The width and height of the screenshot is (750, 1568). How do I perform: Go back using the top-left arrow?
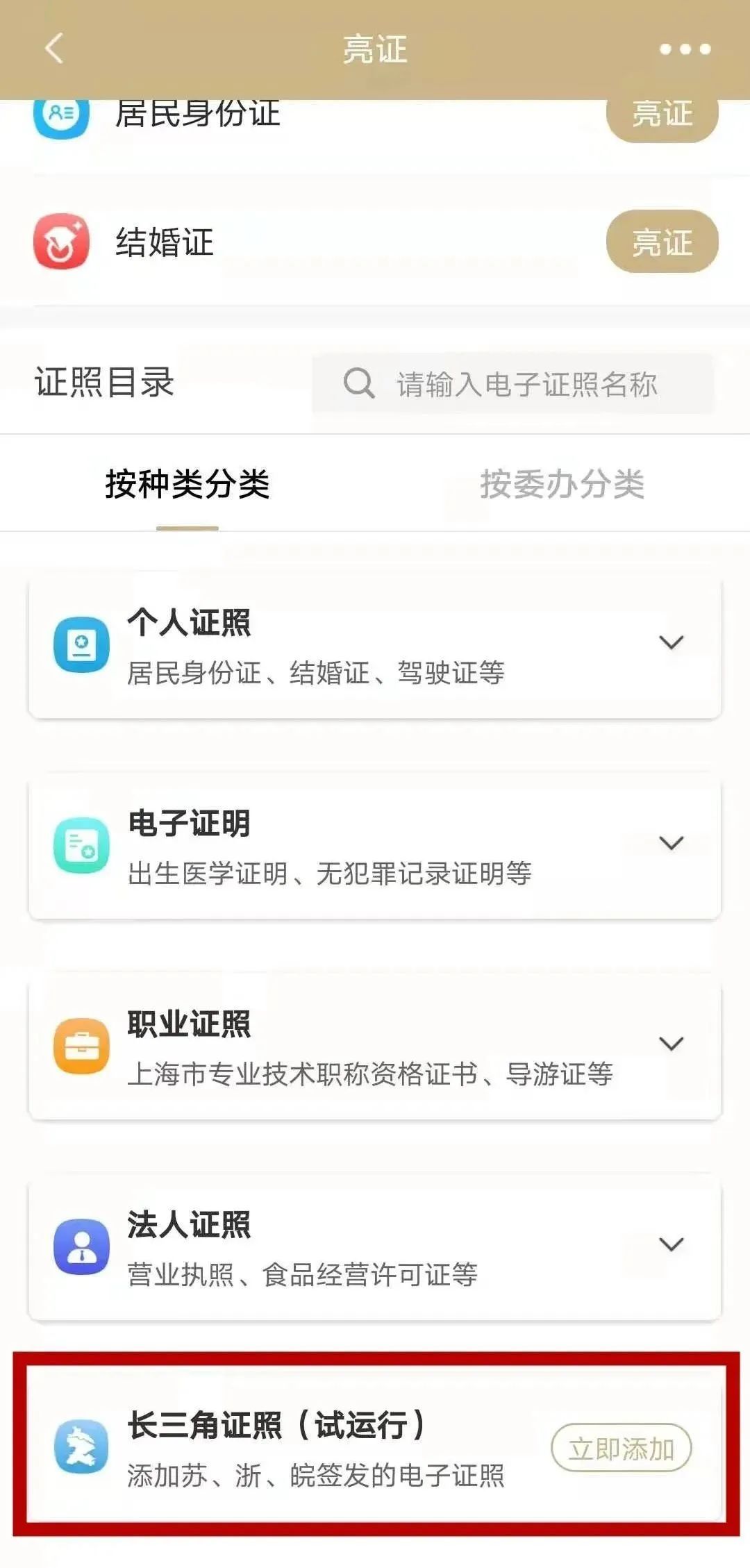click(54, 49)
